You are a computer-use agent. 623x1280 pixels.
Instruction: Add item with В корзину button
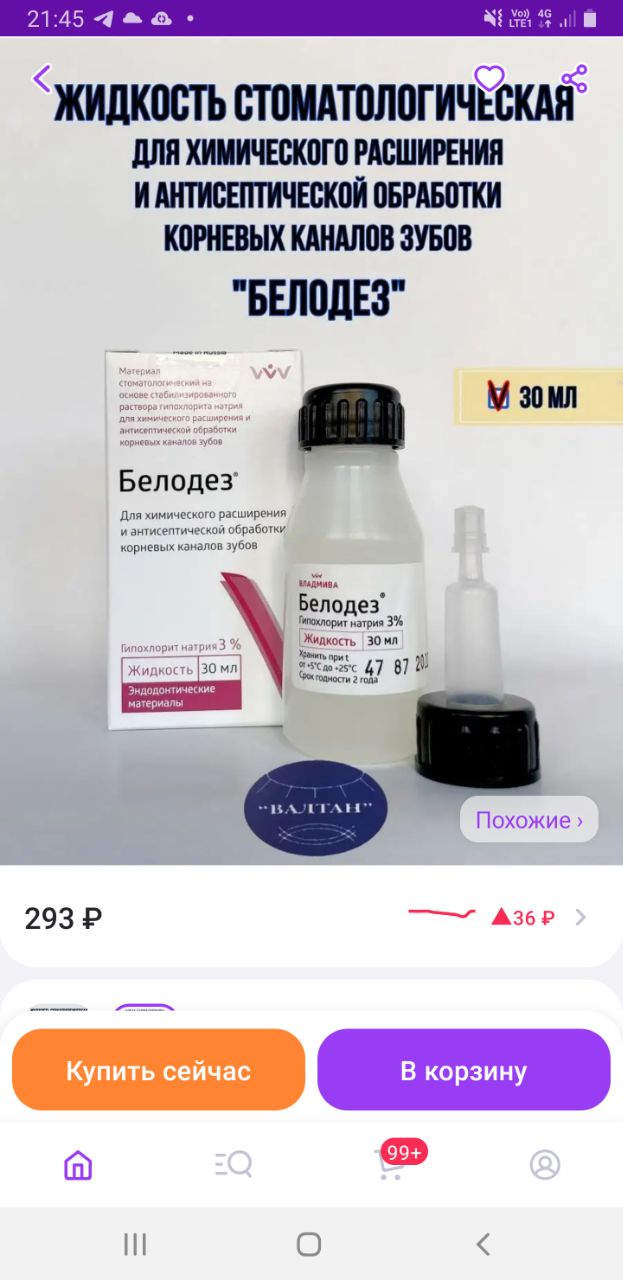[x=463, y=1070]
